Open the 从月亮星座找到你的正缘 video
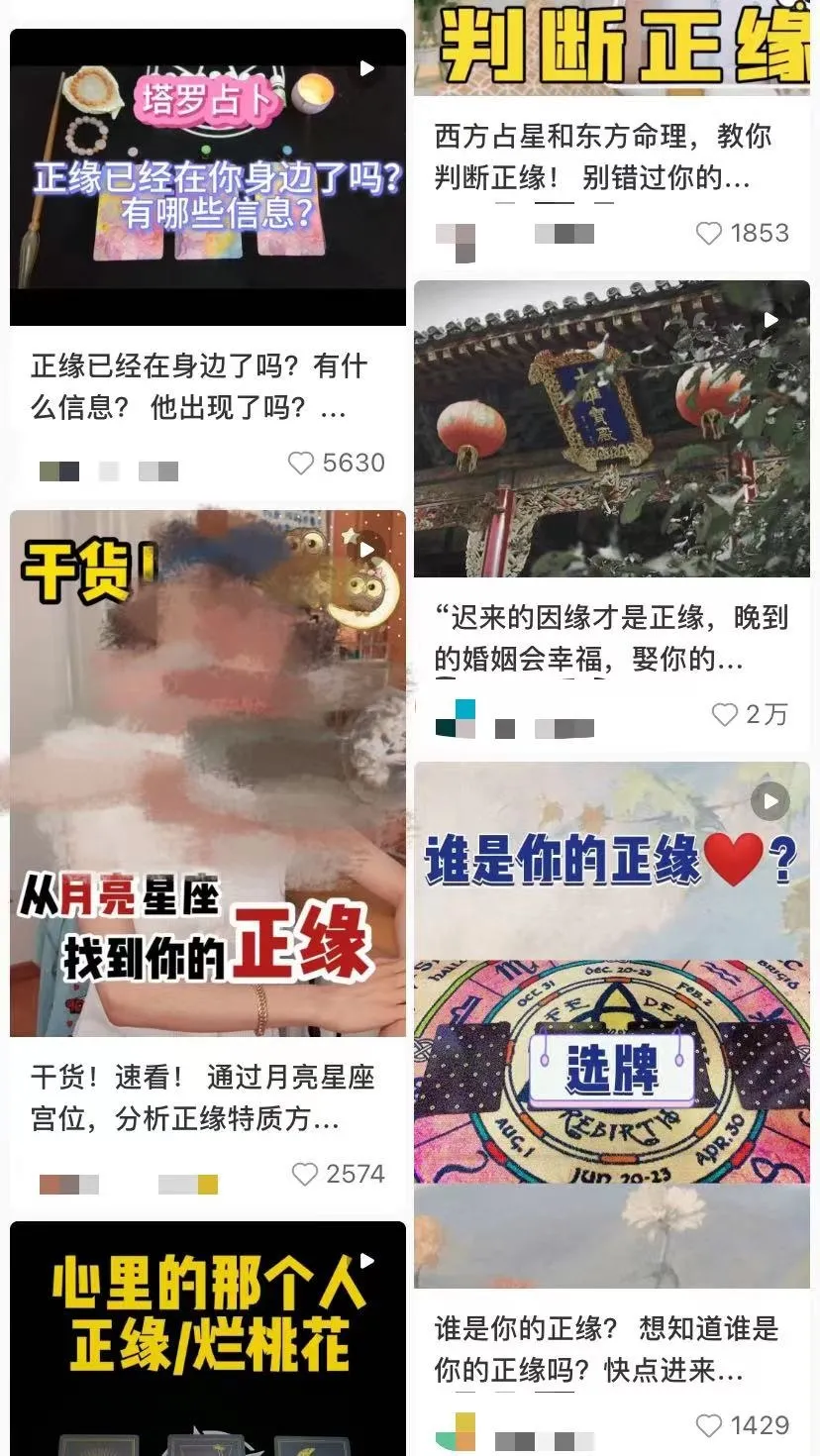820x1456 pixels. (208, 773)
